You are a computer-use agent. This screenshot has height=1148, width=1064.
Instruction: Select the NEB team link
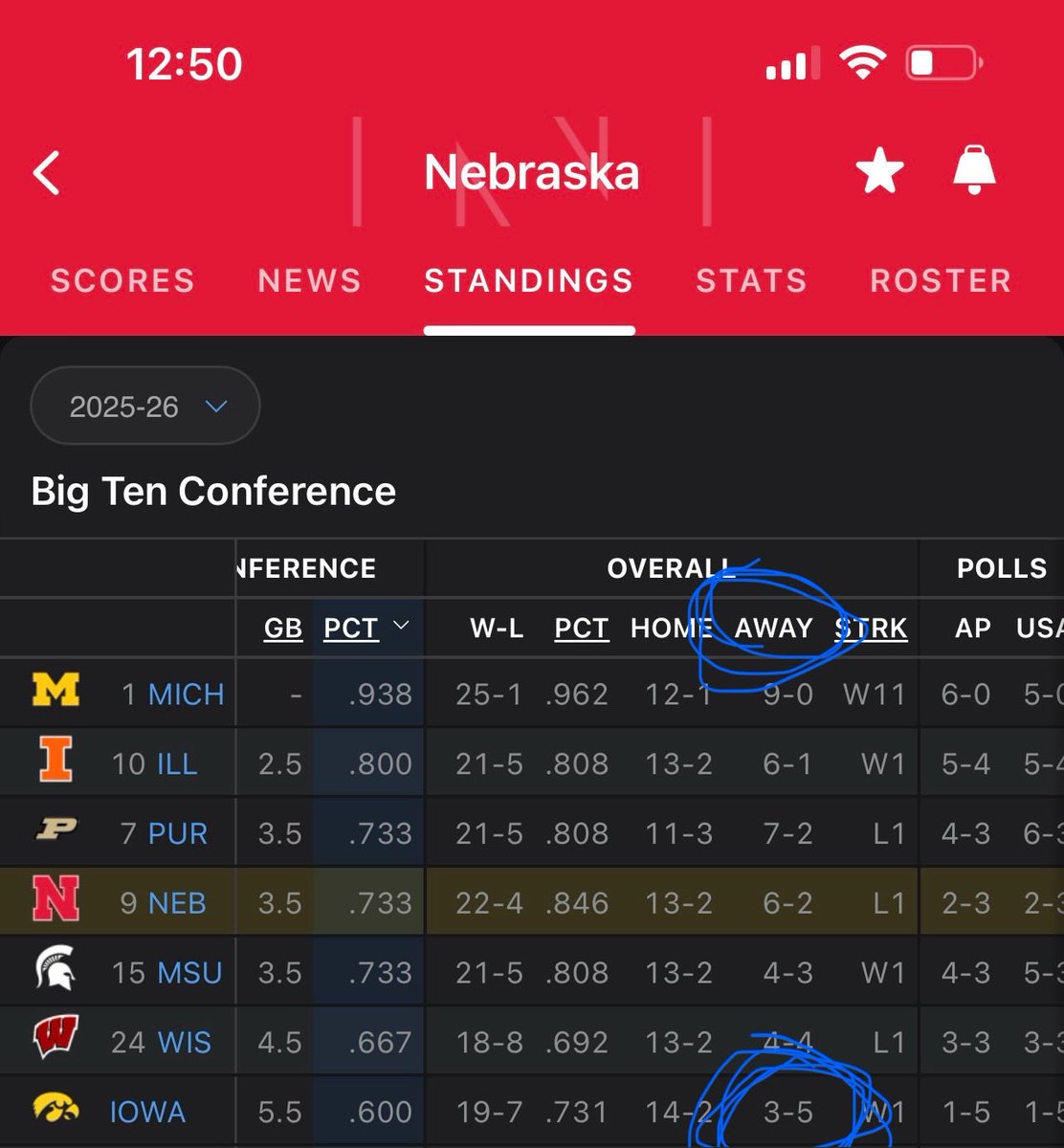tap(177, 902)
